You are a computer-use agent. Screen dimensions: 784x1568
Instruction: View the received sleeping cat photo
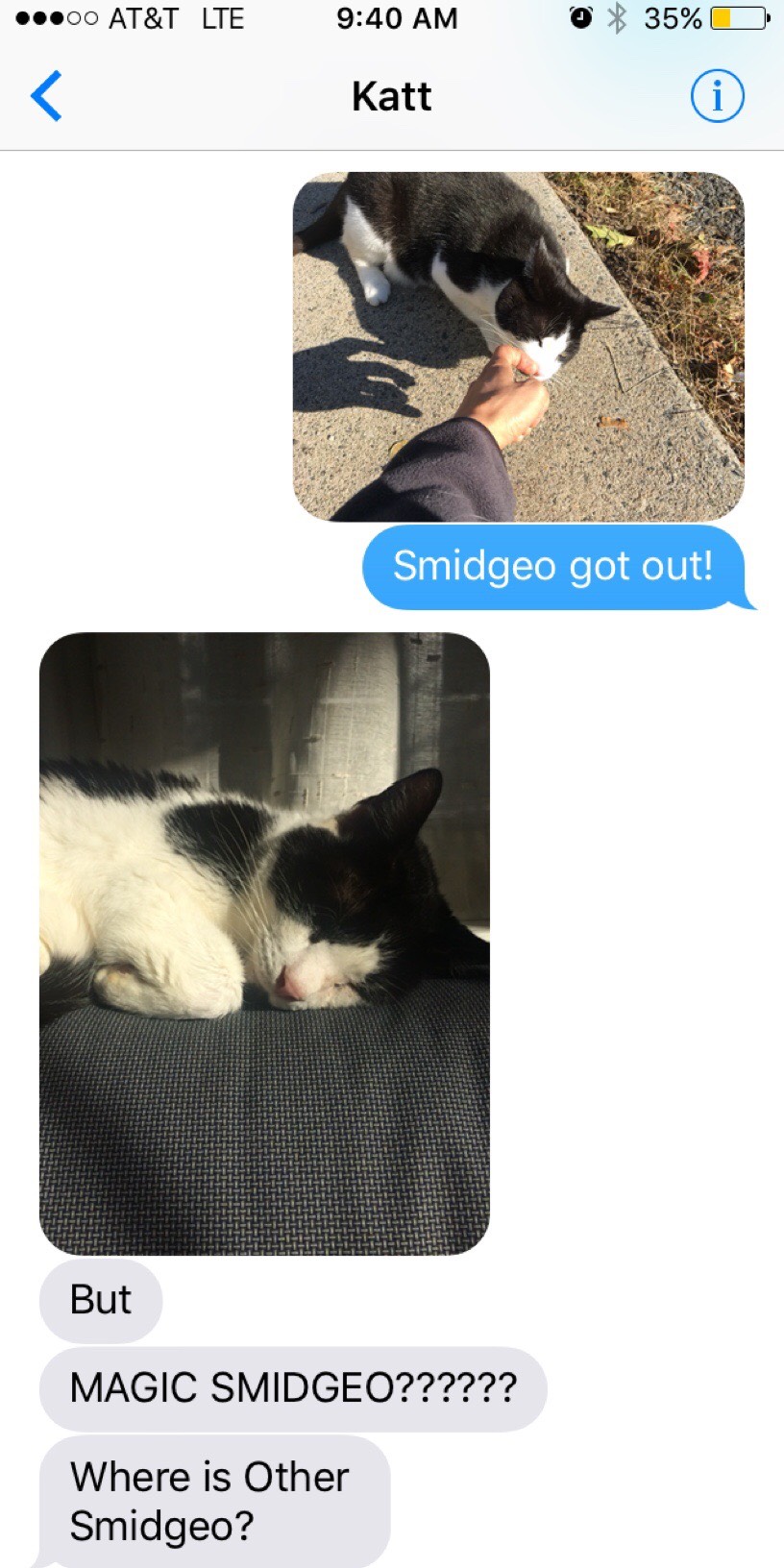pyautogui.click(x=264, y=943)
